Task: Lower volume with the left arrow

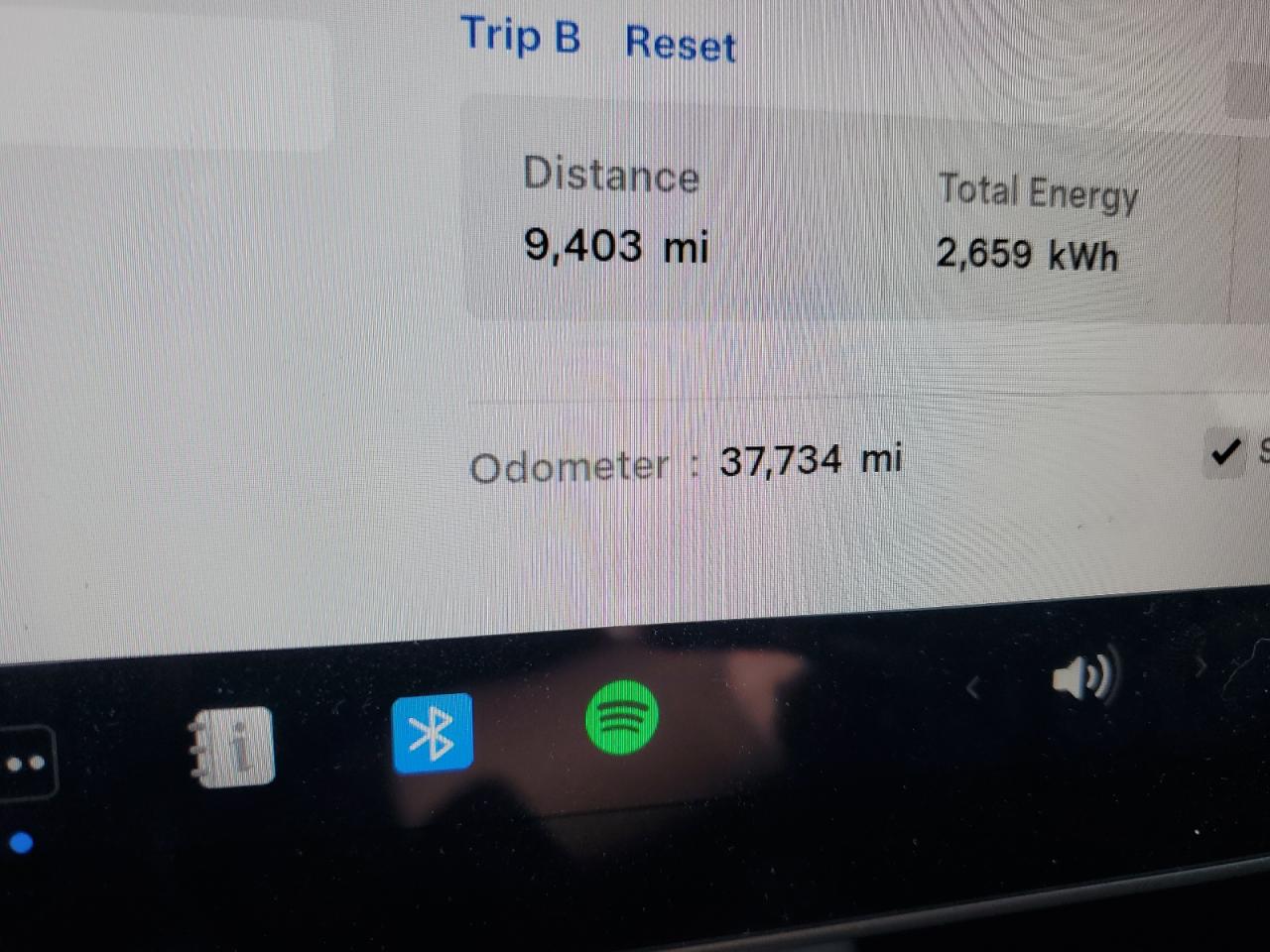Action: (x=973, y=687)
